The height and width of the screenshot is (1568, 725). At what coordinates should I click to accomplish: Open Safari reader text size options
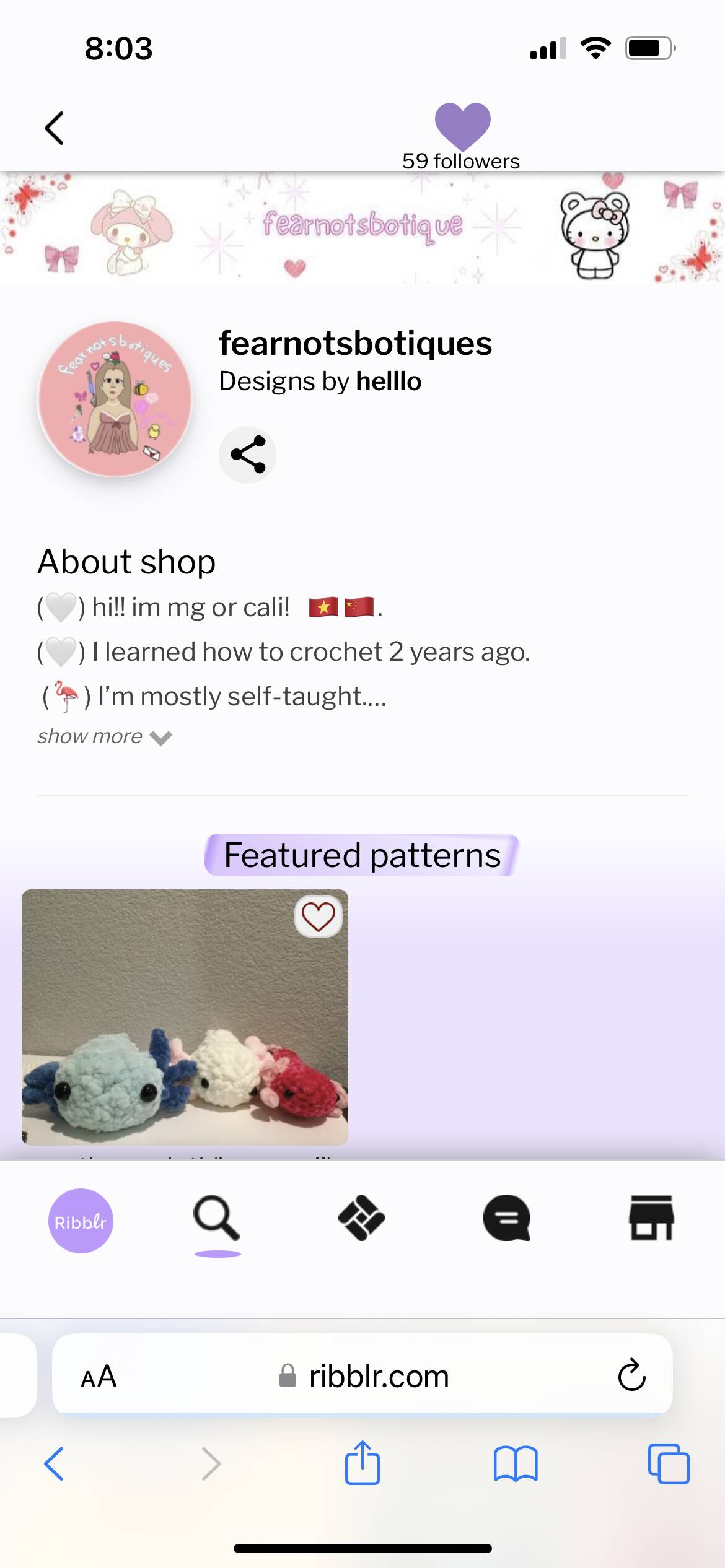point(99,1376)
